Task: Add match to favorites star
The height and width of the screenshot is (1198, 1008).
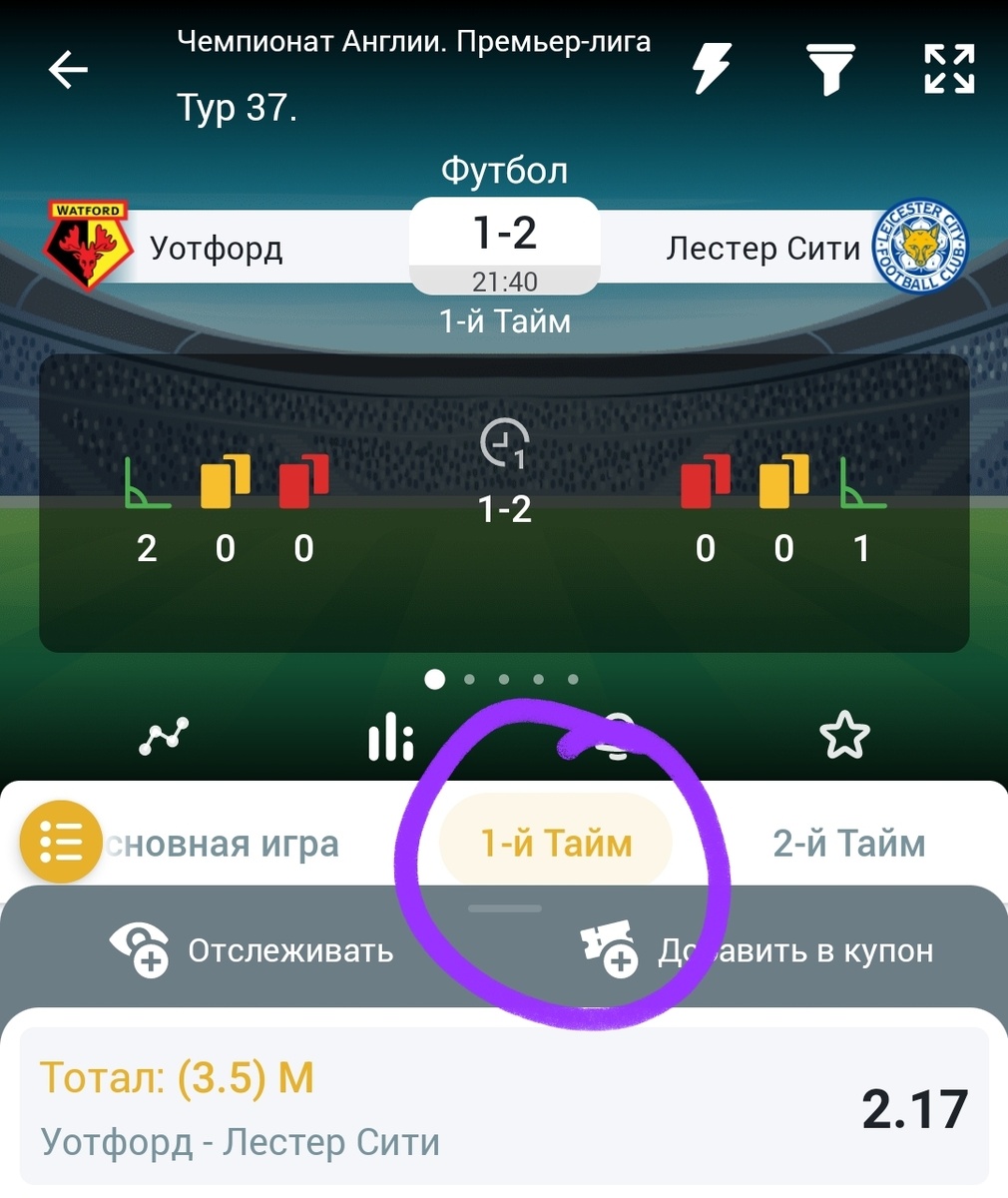Action: 844,736
